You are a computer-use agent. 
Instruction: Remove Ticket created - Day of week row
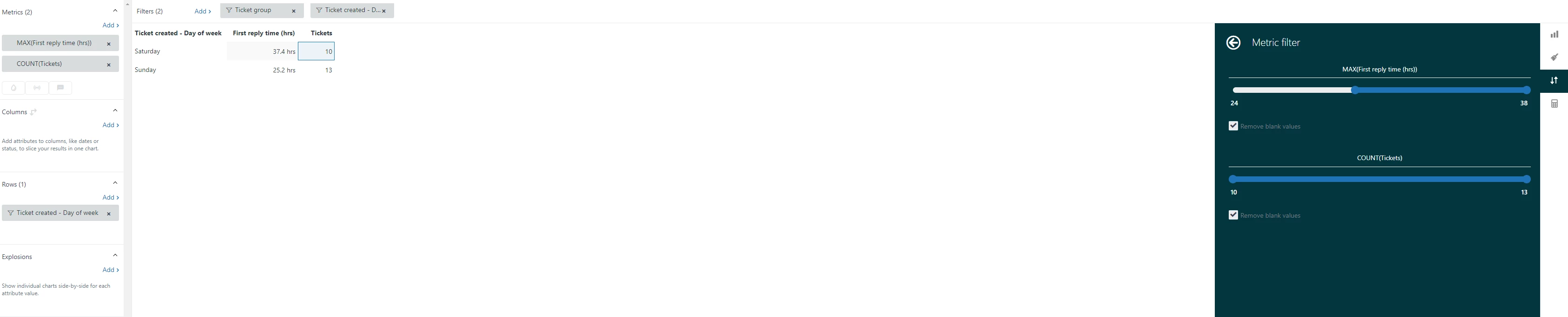pyautogui.click(x=109, y=213)
